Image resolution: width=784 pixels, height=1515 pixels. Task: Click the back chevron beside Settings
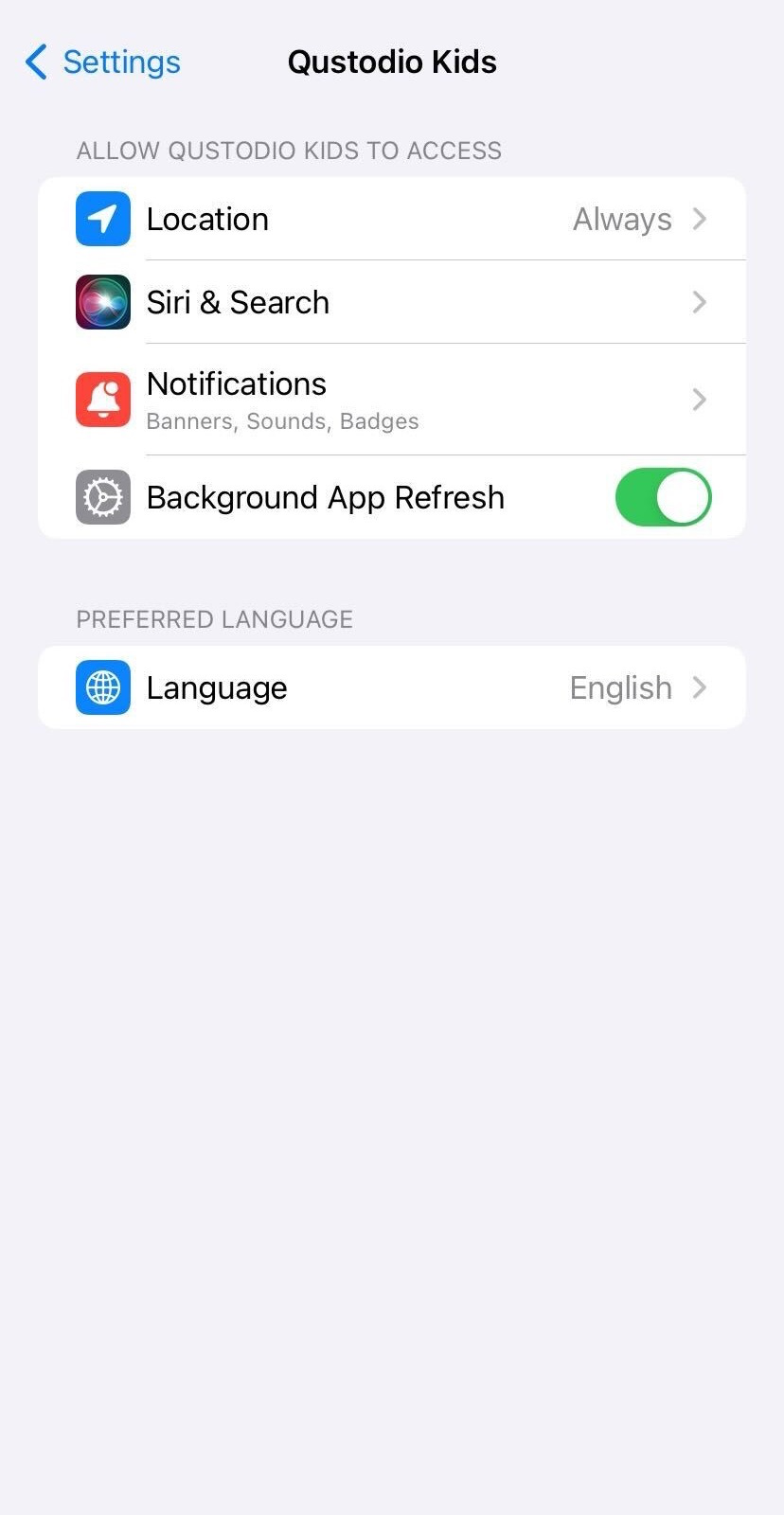click(x=34, y=62)
